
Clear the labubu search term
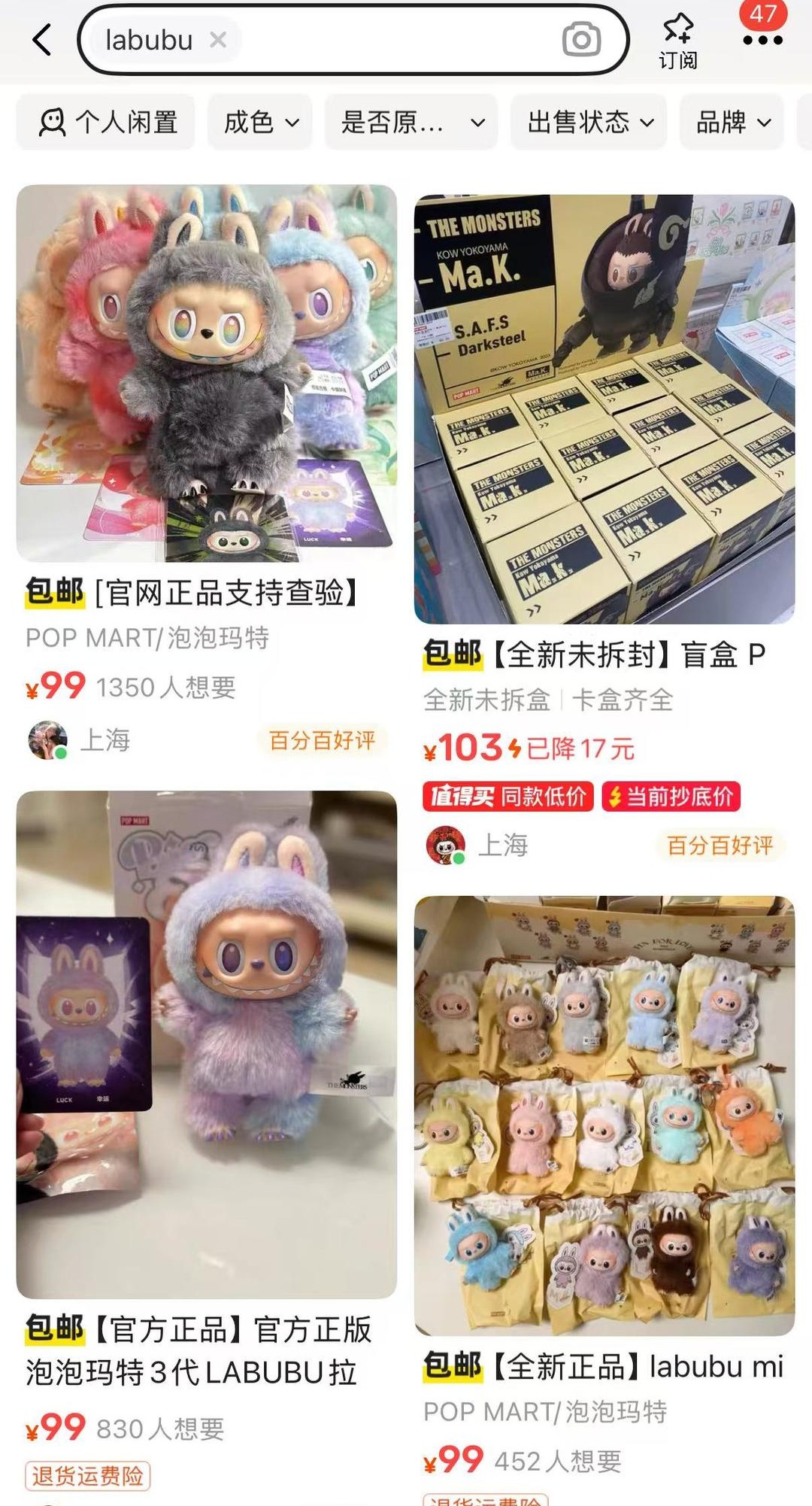[x=218, y=40]
